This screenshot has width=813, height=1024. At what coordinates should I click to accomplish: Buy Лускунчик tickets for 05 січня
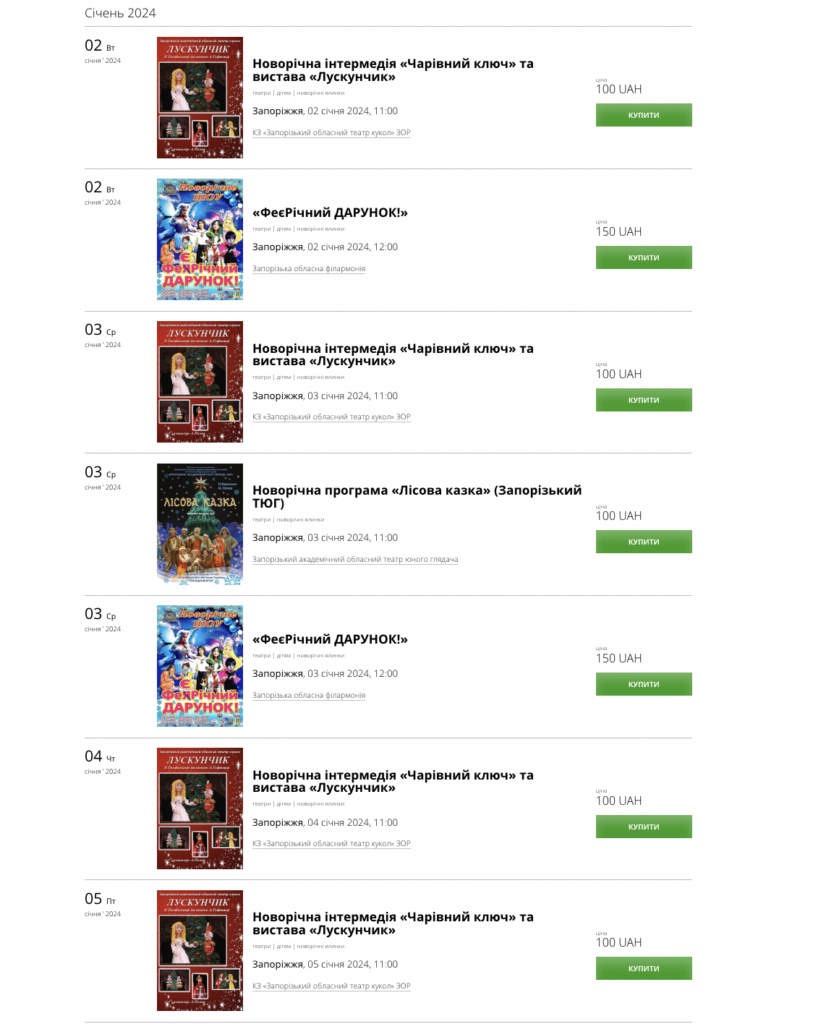[643, 969]
